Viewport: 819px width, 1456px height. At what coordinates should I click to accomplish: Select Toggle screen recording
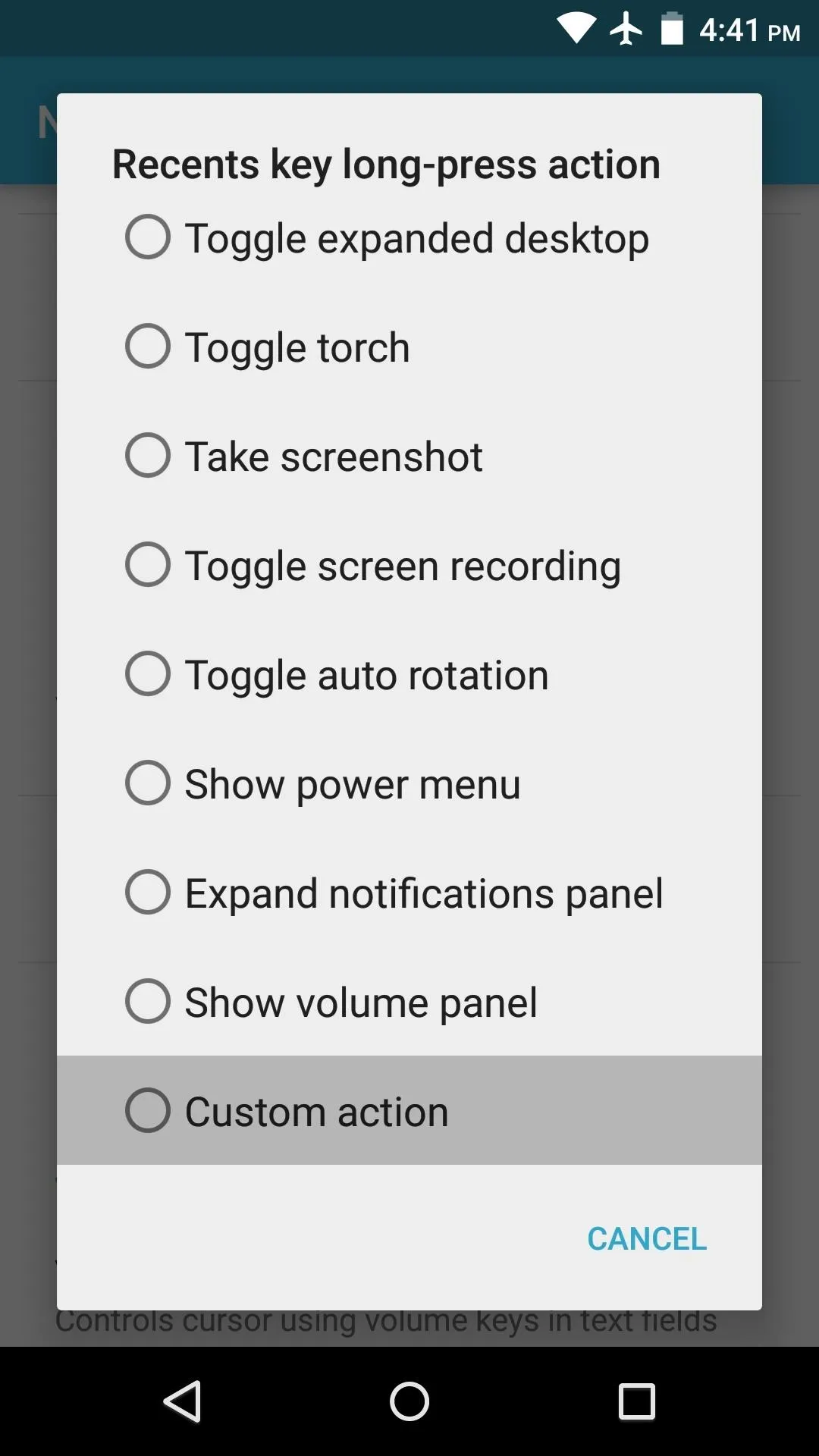point(409,565)
